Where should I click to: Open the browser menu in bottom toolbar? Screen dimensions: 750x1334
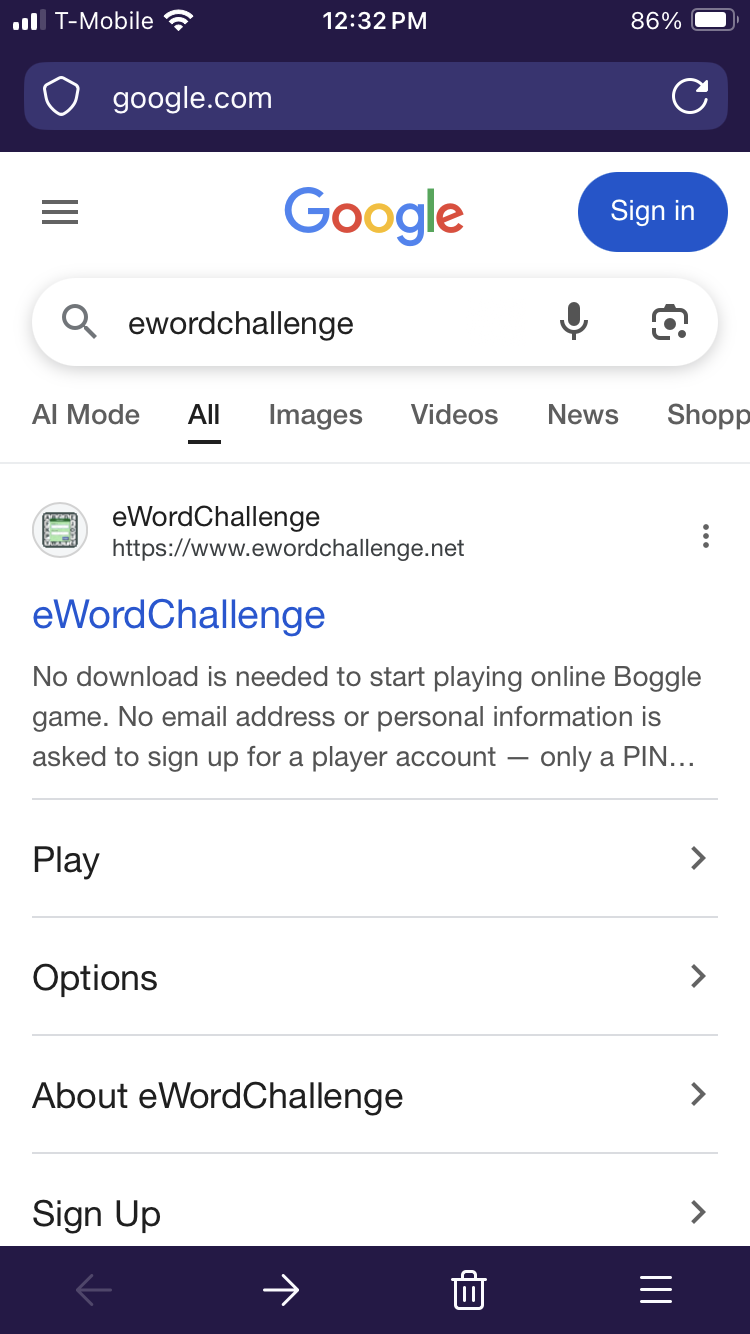[656, 1290]
